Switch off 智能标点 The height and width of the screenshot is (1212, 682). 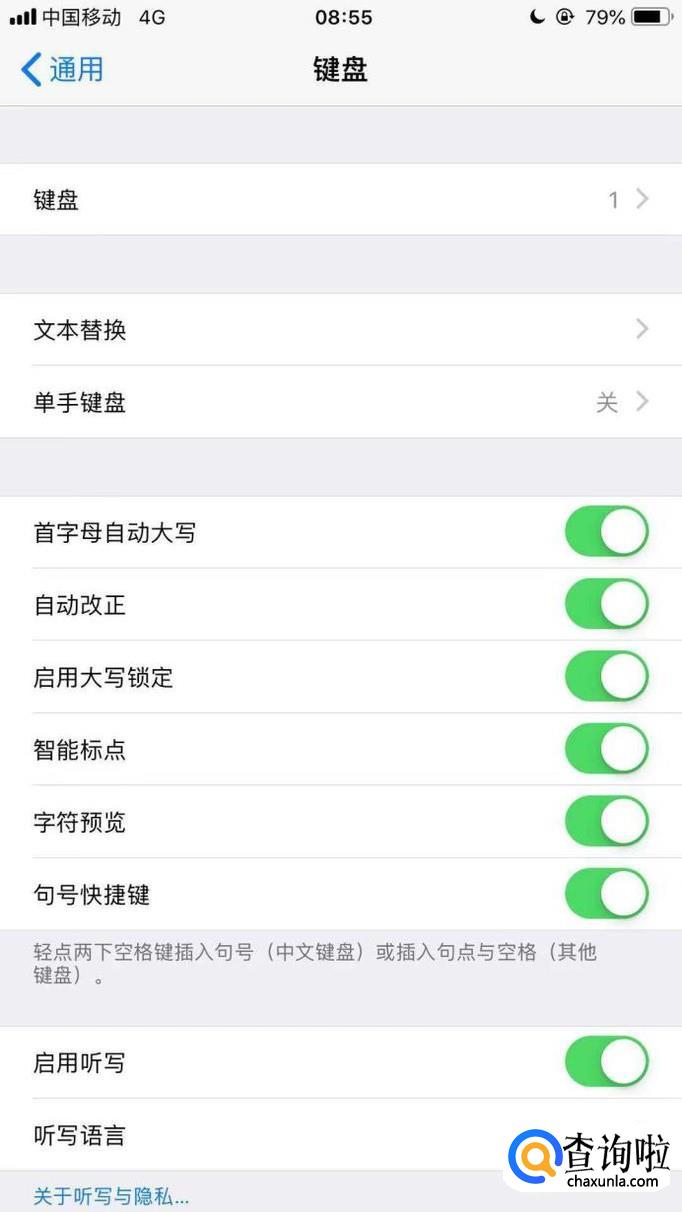pos(606,750)
